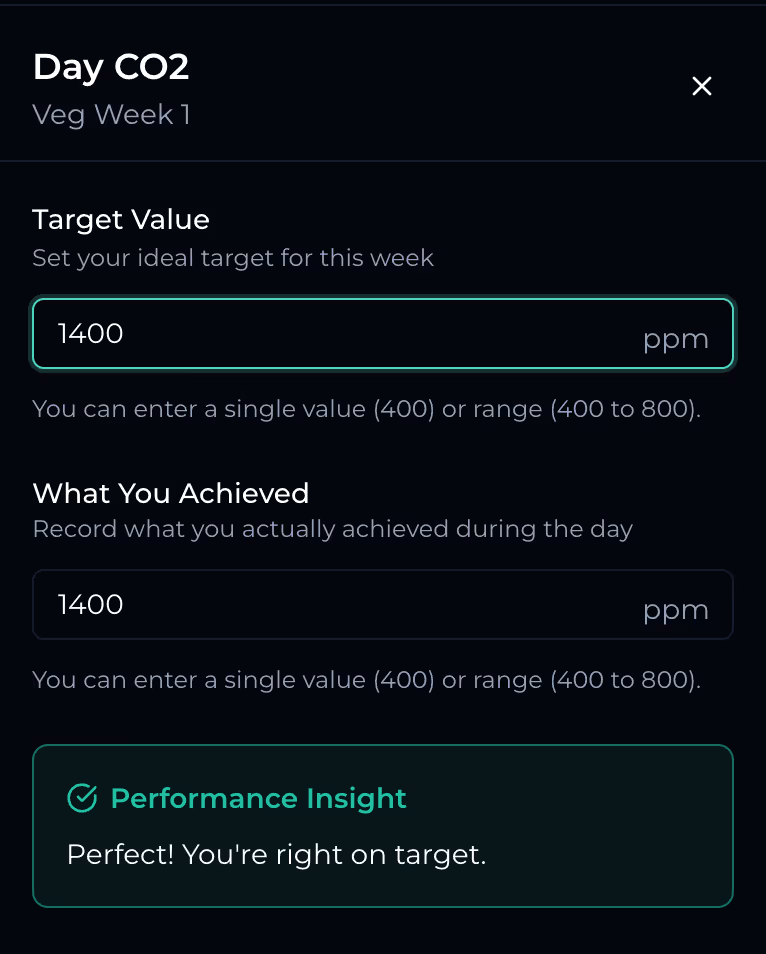This screenshot has height=954, width=766.
Task: Click the subtitle explaining ideal target for this week
Action: (233, 257)
